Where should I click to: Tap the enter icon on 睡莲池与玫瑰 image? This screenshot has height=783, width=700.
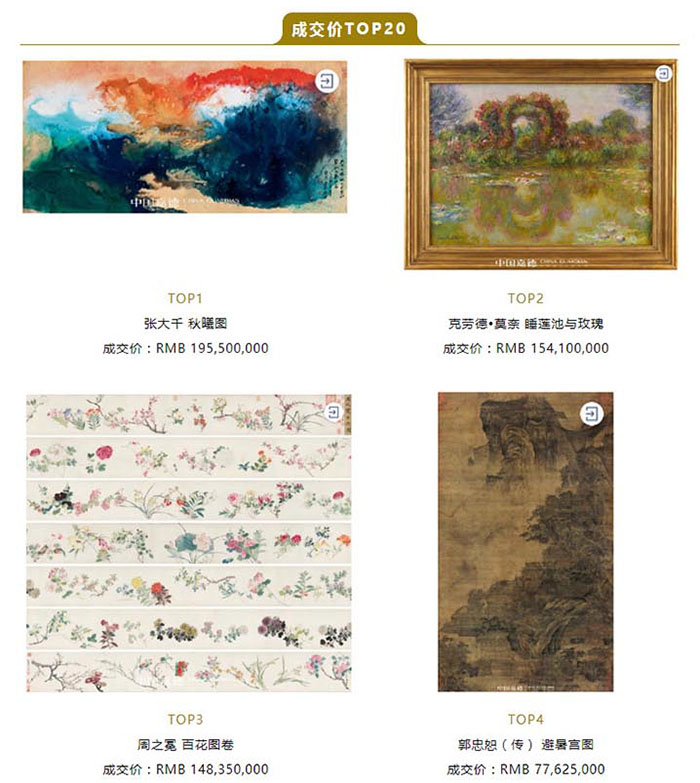click(x=663, y=74)
